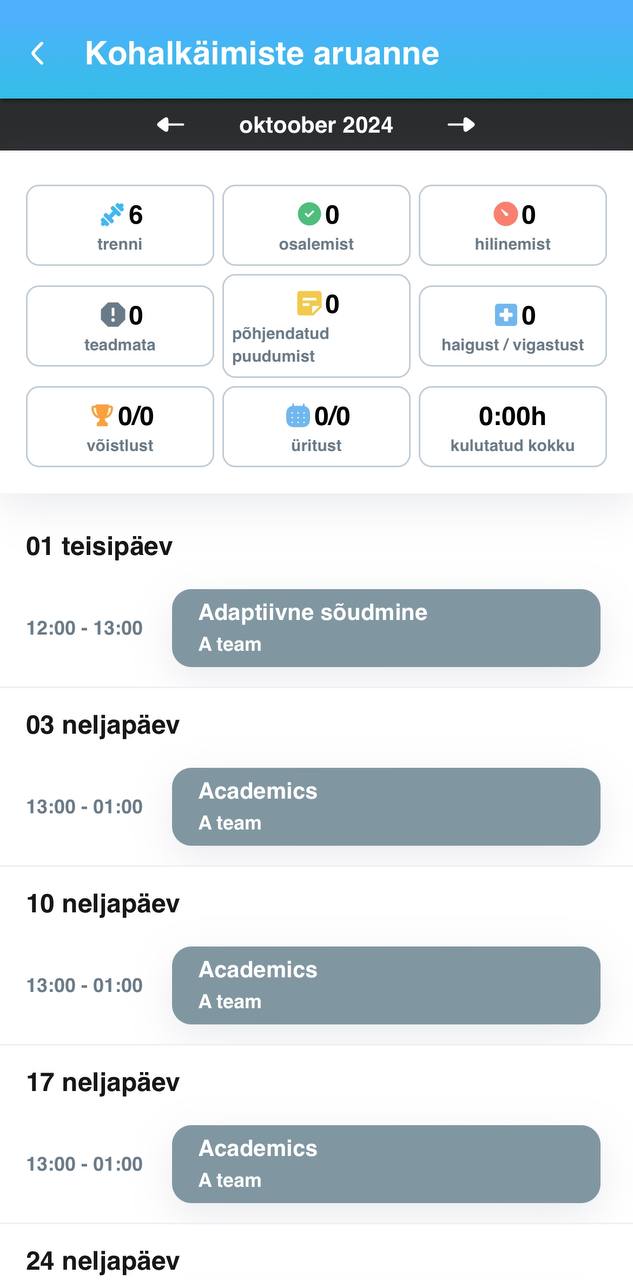Go to the previous month

click(171, 125)
